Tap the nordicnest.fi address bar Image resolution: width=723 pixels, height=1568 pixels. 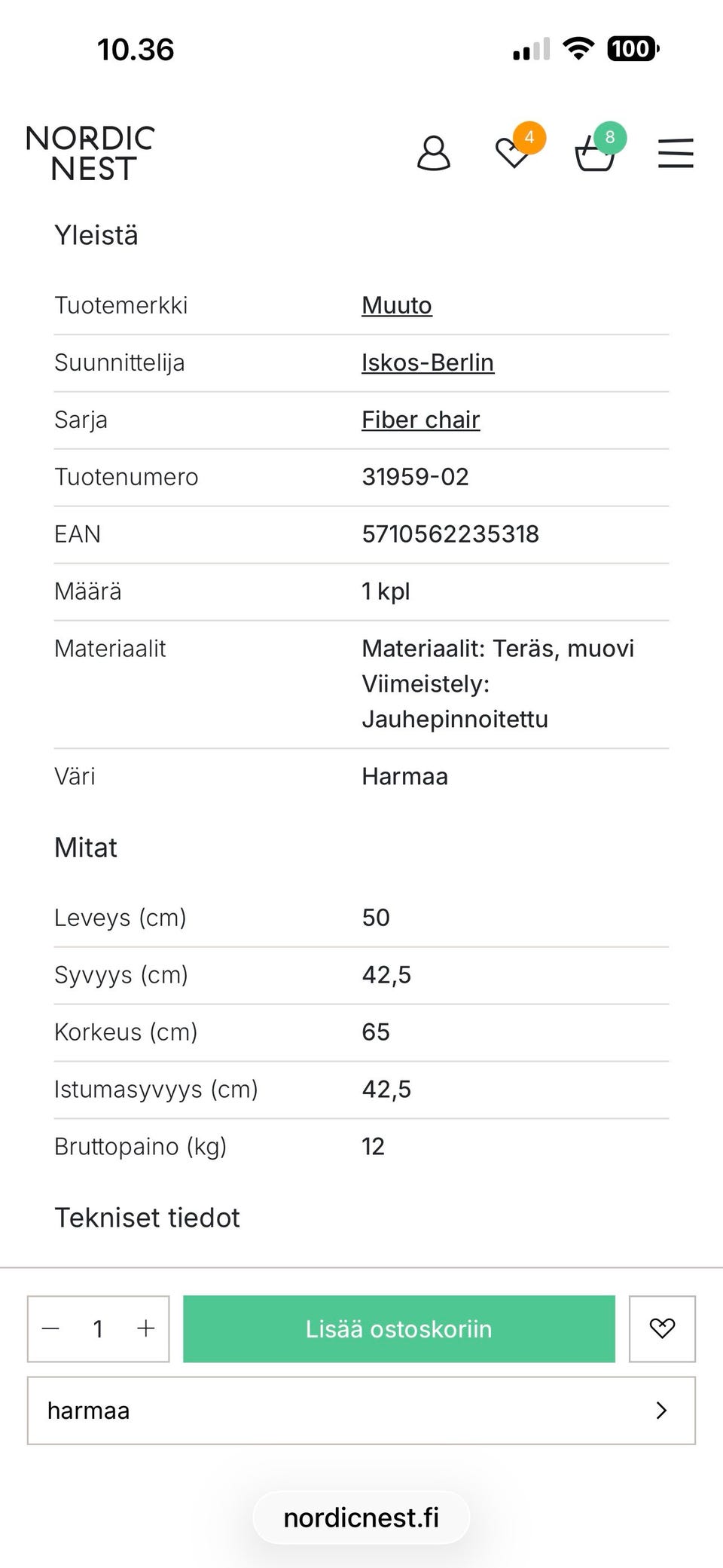[x=361, y=1518]
